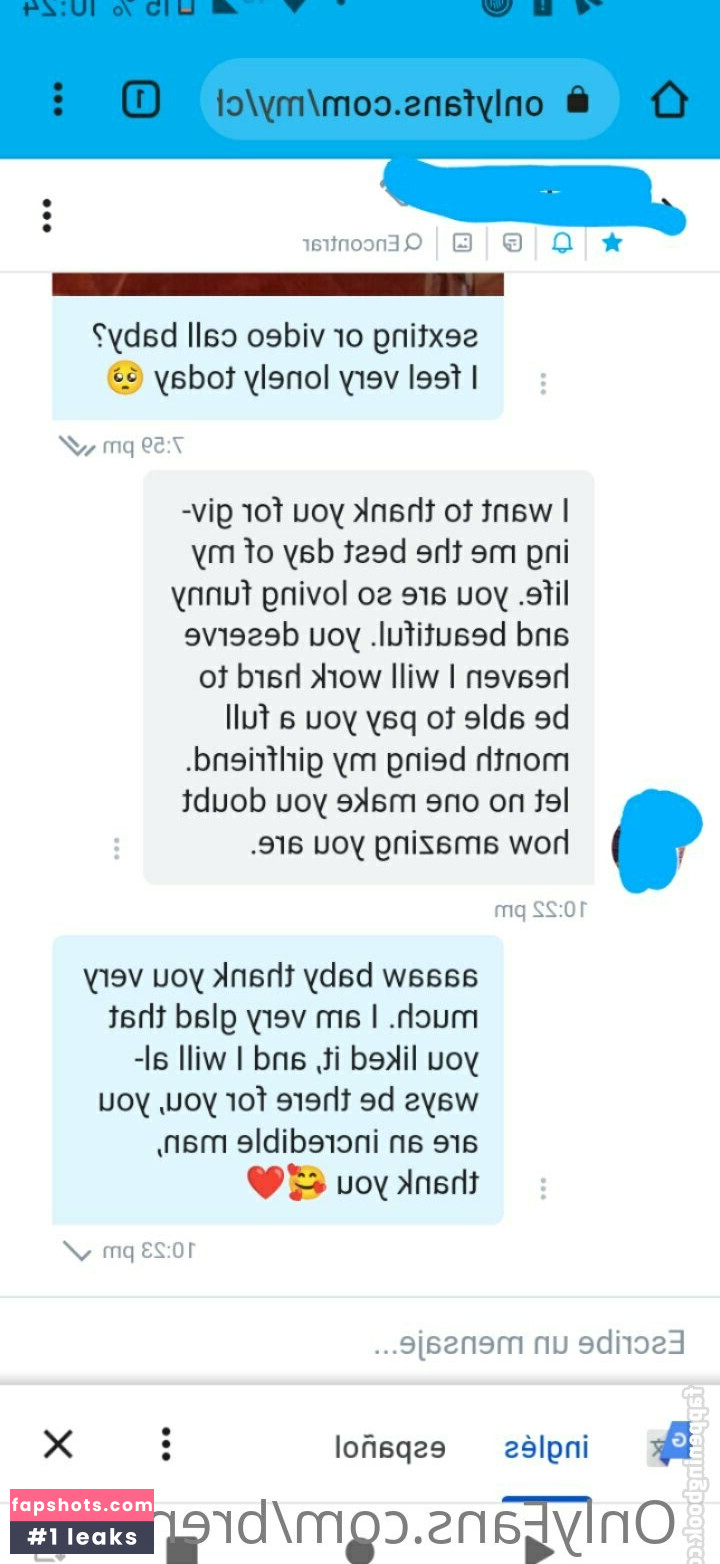This screenshot has width=720, height=1564.
Task: Tap Encontrar to search the chat
Action: pyautogui.click(x=362, y=243)
